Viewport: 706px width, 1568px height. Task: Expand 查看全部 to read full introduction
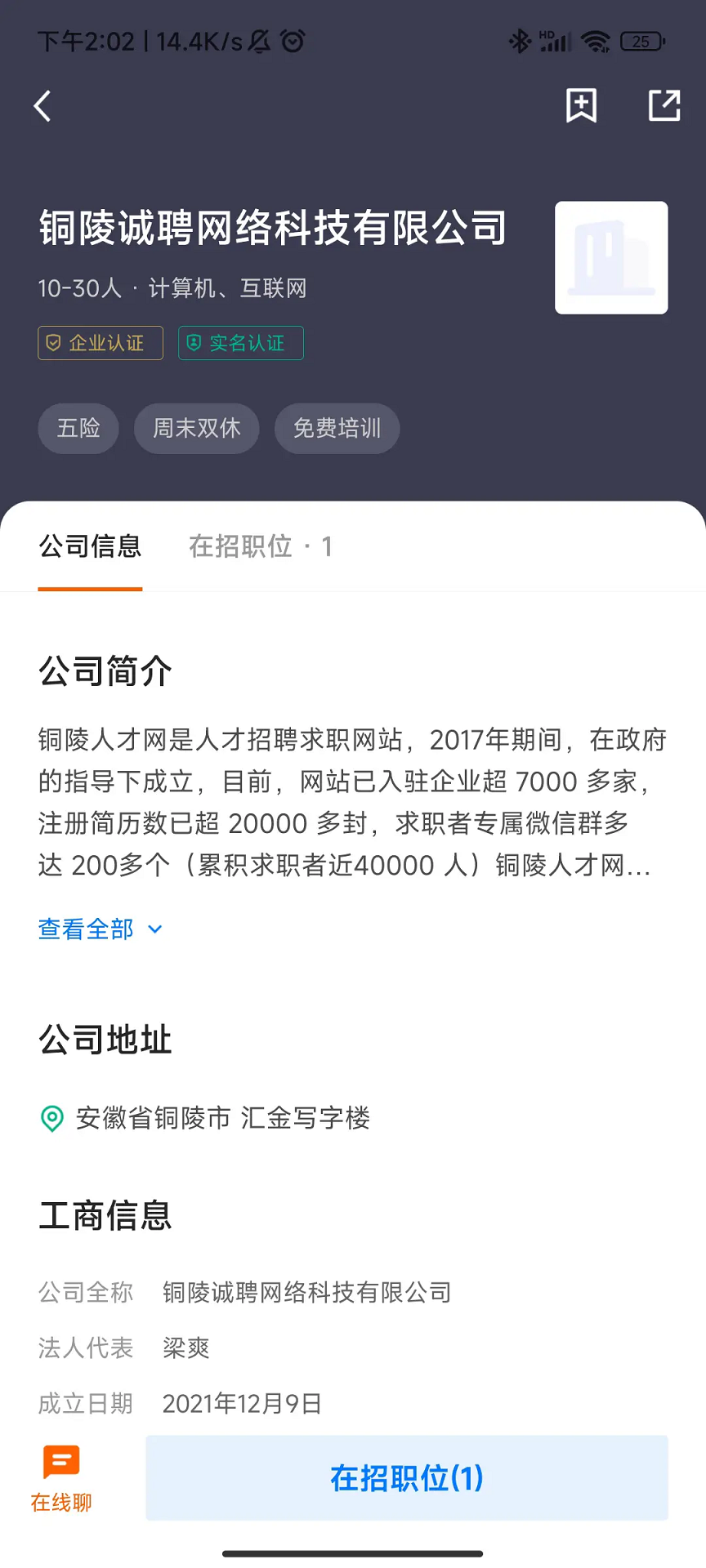pos(84,929)
